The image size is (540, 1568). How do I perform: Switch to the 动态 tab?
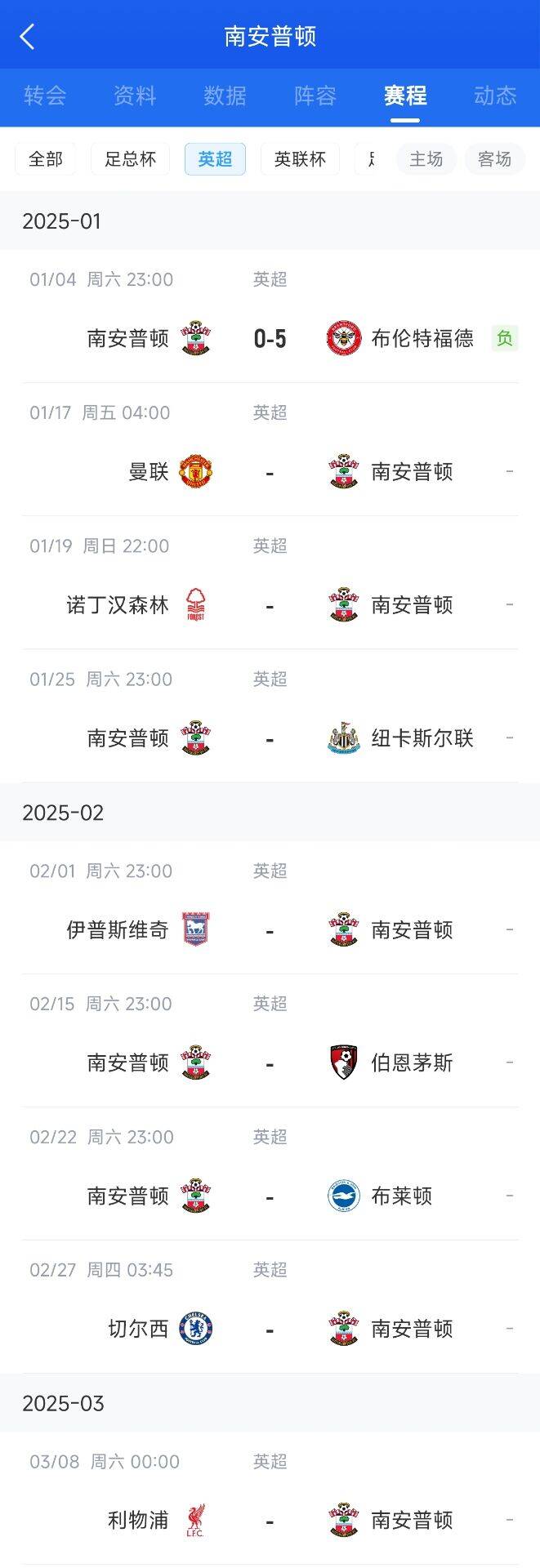pyautogui.click(x=495, y=96)
